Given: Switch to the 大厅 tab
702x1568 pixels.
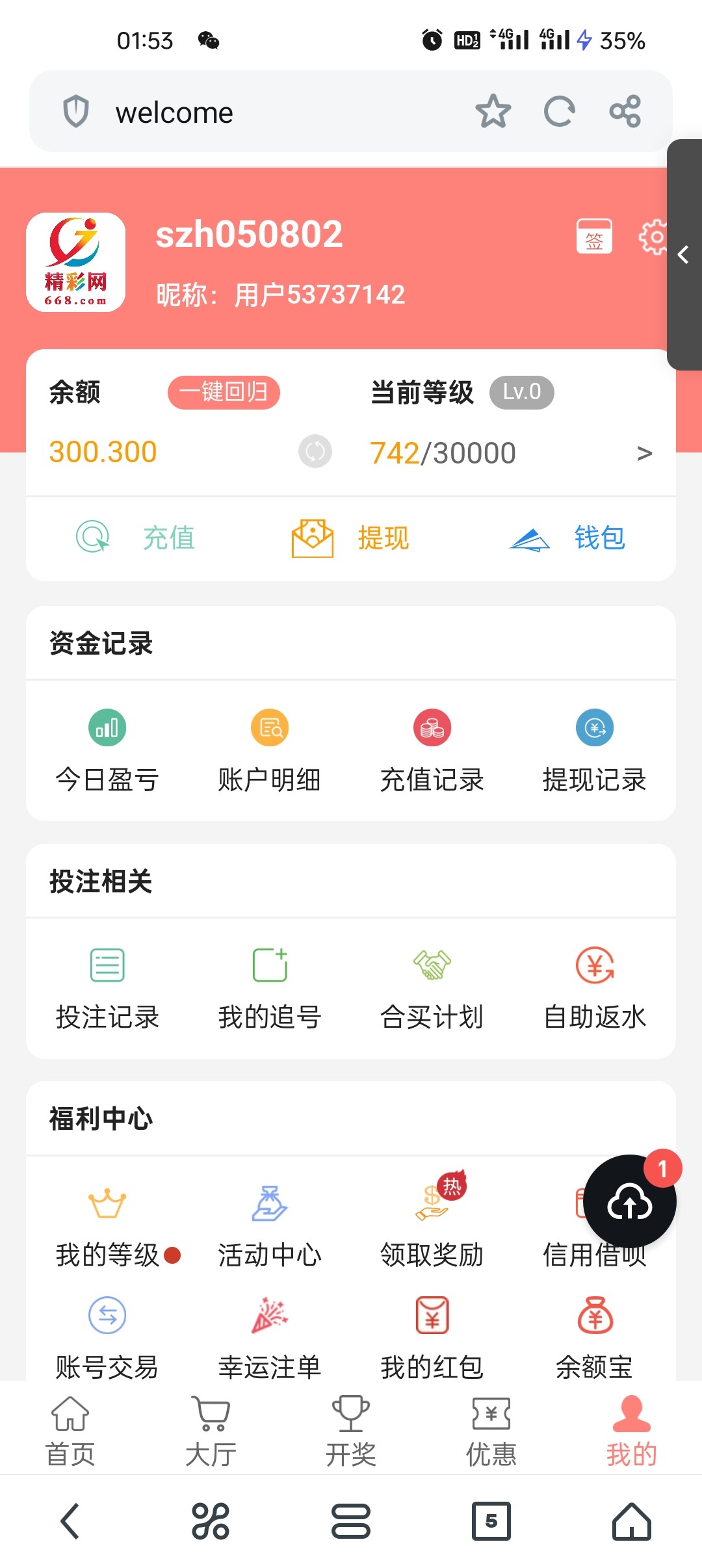Looking at the screenshot, I should (x=211, y=1430).
